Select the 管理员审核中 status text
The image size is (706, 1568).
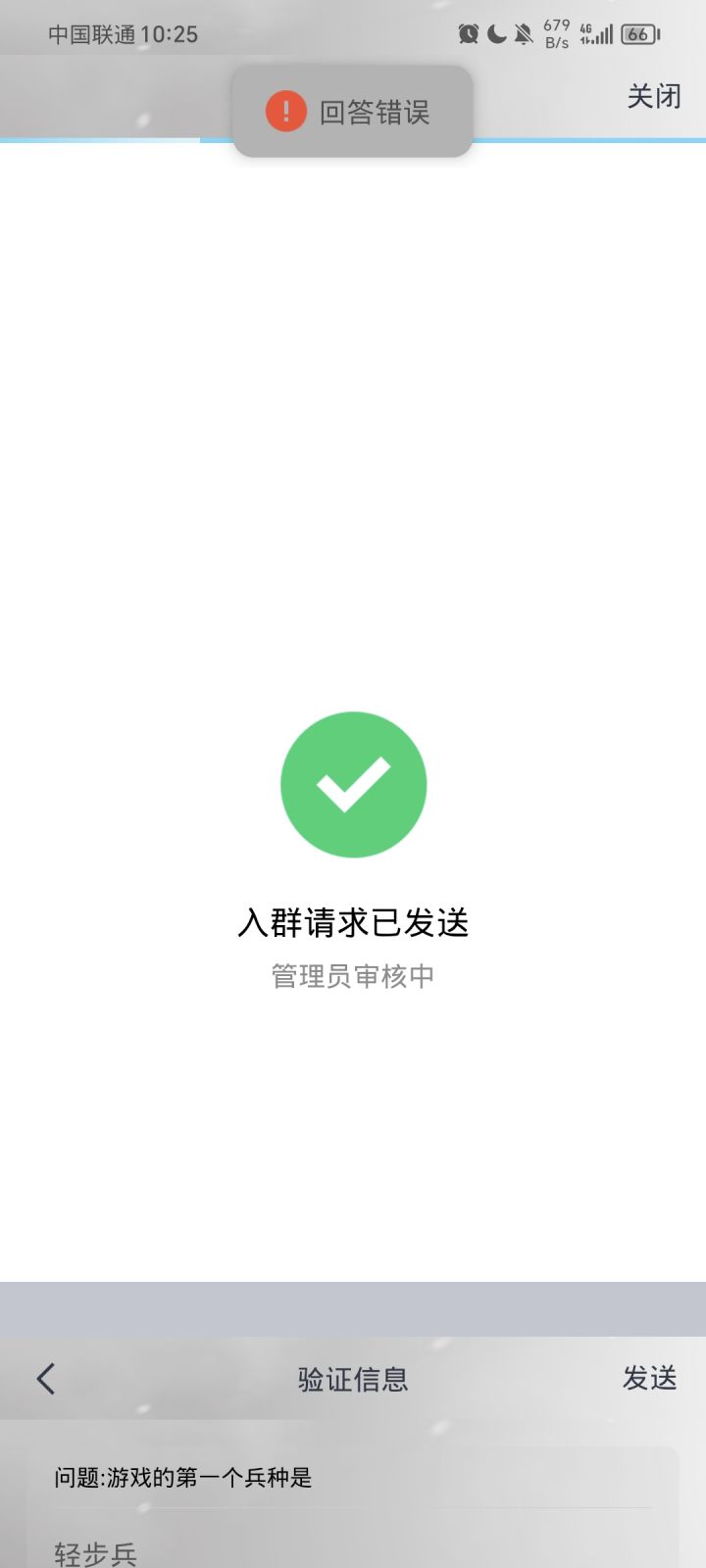tap(353, 976)
